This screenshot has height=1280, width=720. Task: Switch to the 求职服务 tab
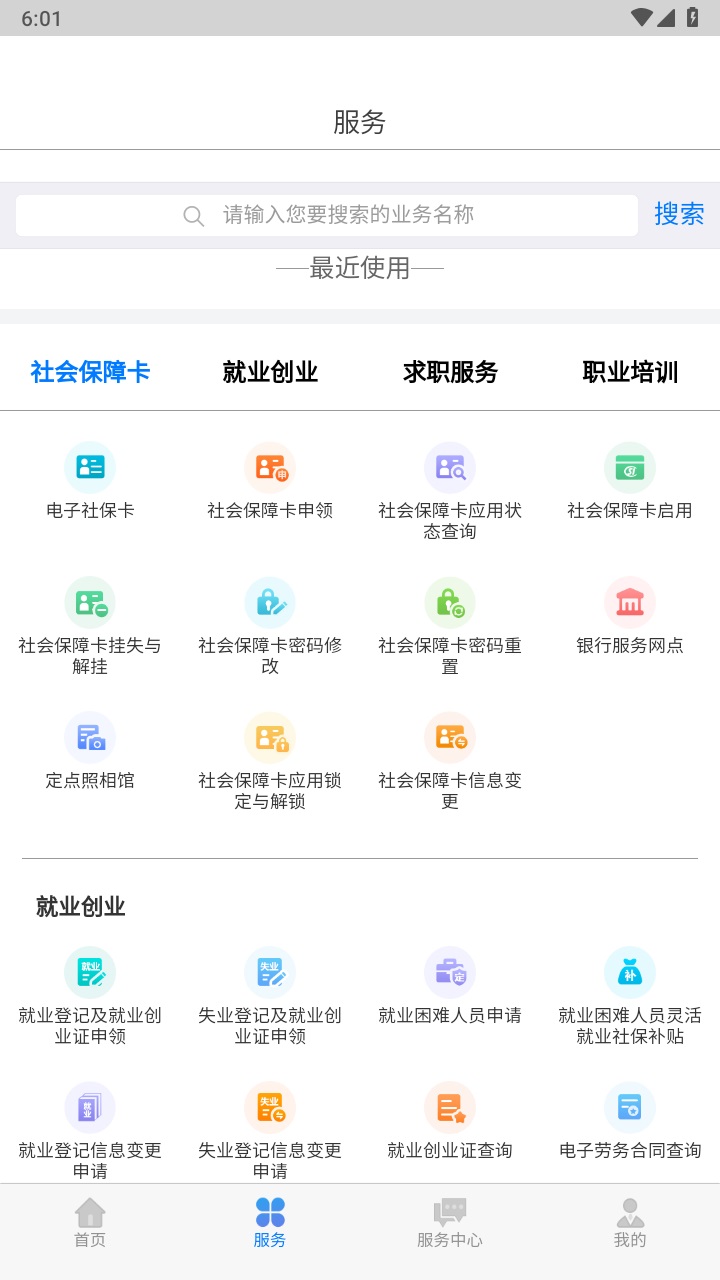click(450, 372)
